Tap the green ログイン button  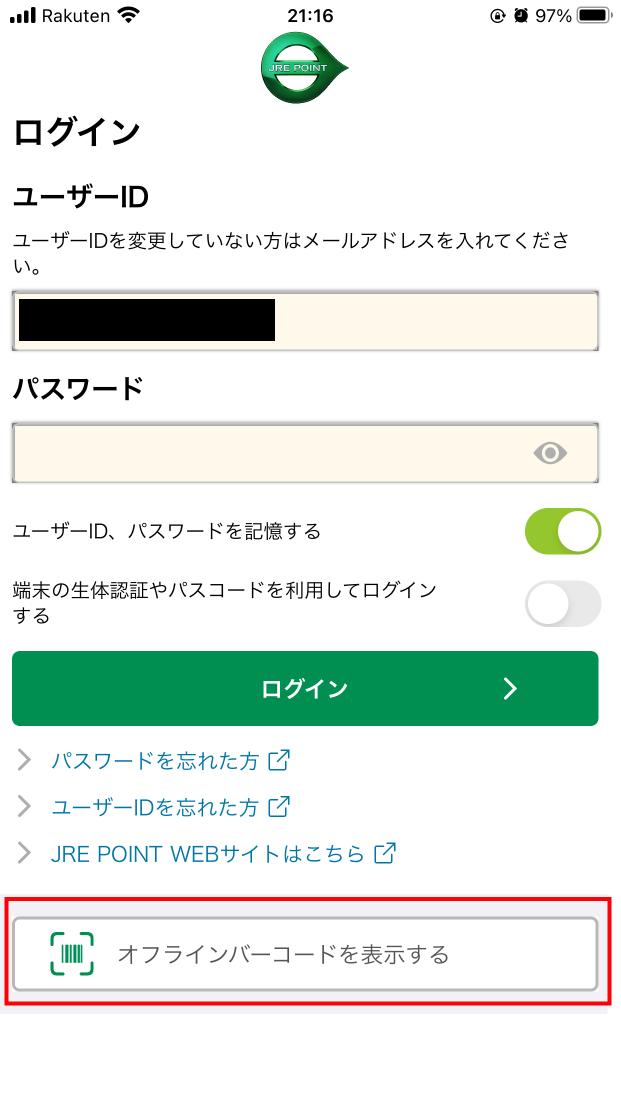coord(305,689)
